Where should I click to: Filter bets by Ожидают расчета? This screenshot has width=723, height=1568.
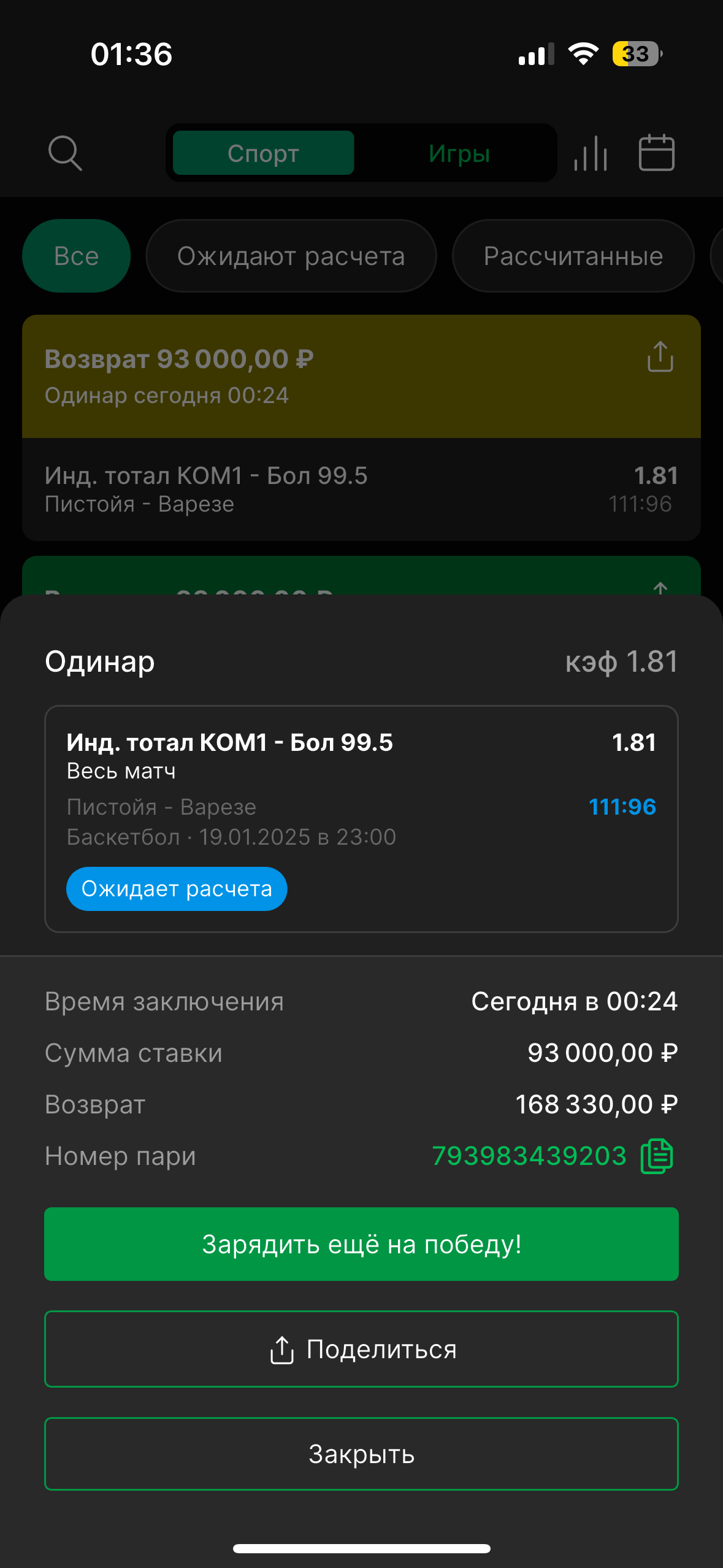pyautogui.click(x=291, y=256)
